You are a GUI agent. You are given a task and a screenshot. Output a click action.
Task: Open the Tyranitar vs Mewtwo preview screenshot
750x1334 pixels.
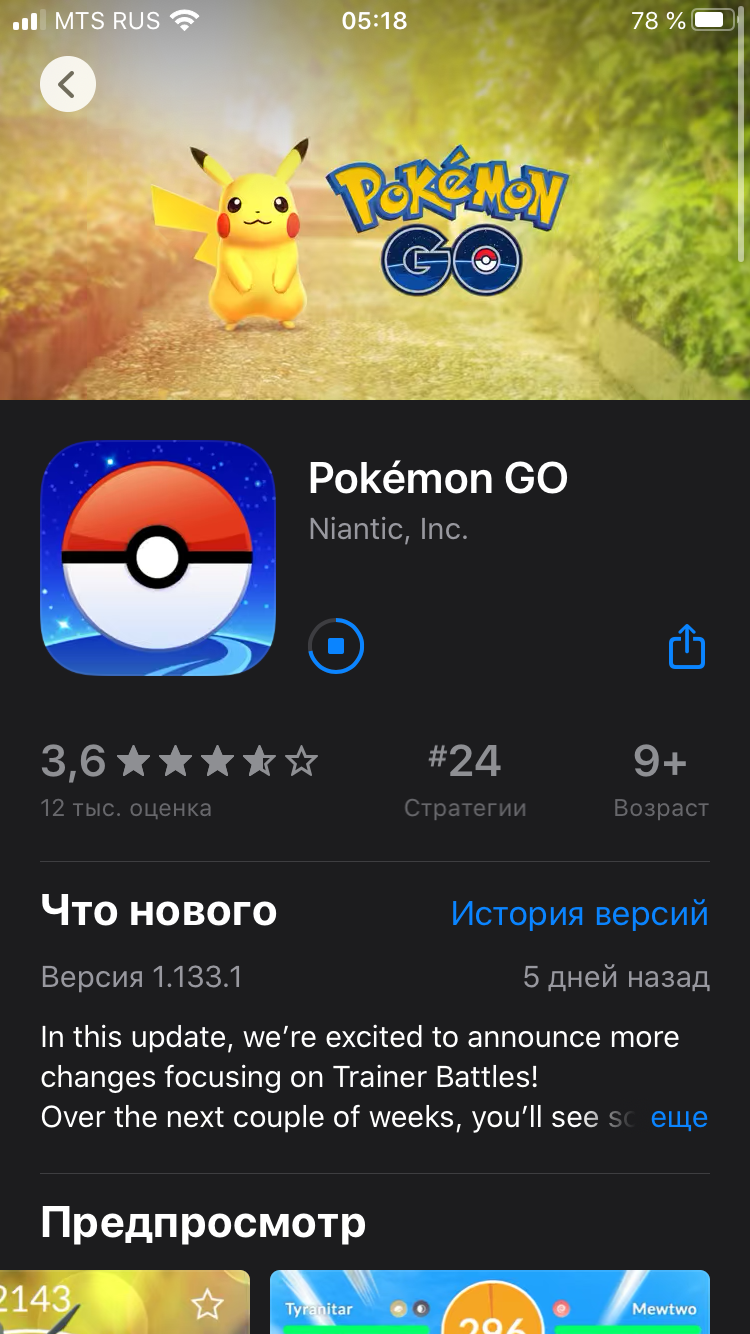click(x=490, y=1301)
